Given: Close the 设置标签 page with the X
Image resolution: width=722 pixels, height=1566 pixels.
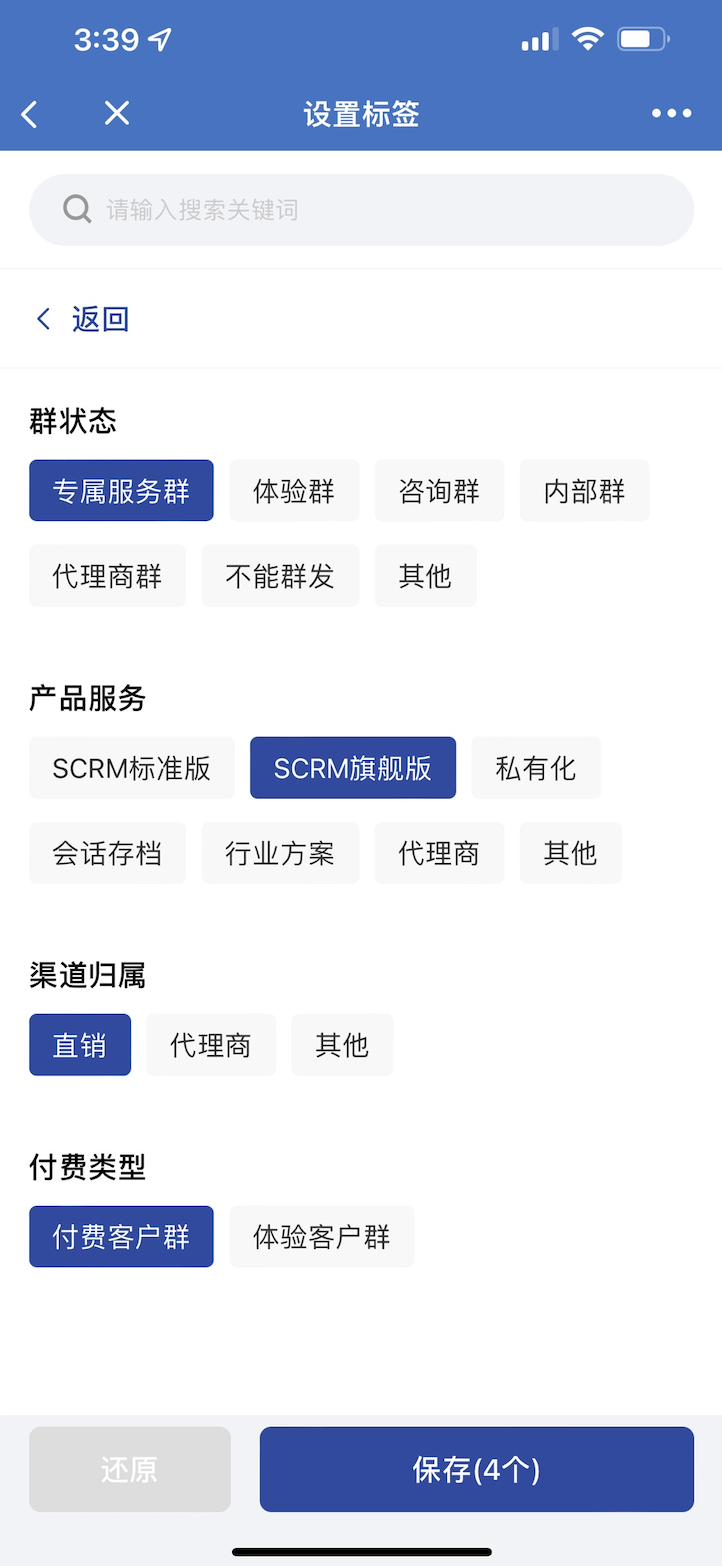Looking at the screenshot, I should pos(117,113).
